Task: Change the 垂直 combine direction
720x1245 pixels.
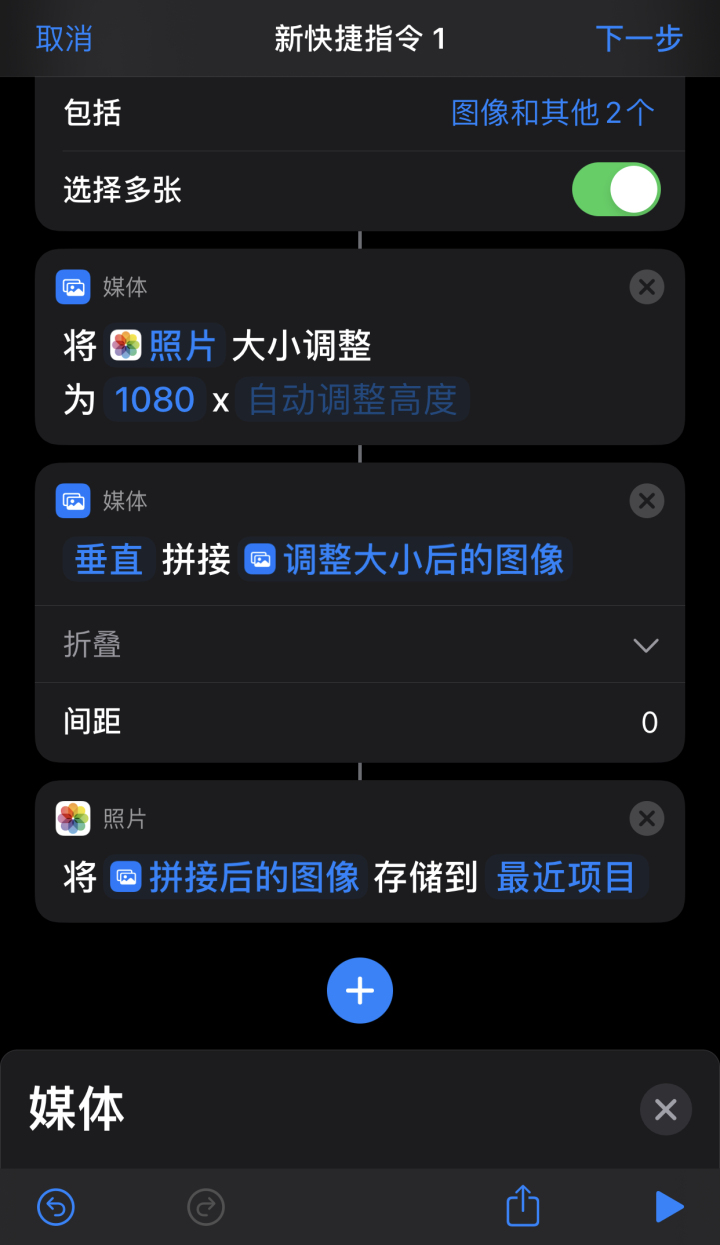Action: [x=108, y=559]
